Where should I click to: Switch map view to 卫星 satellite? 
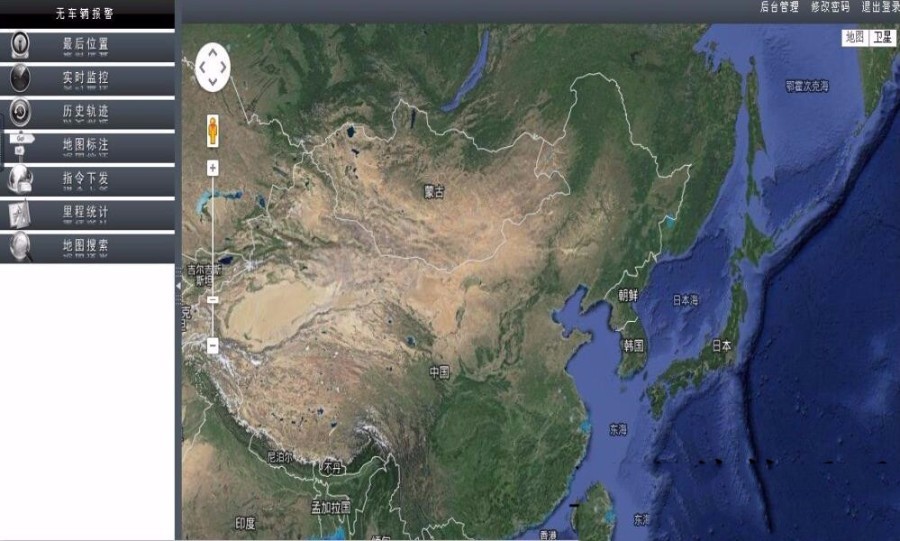click(x=882, y=37)
